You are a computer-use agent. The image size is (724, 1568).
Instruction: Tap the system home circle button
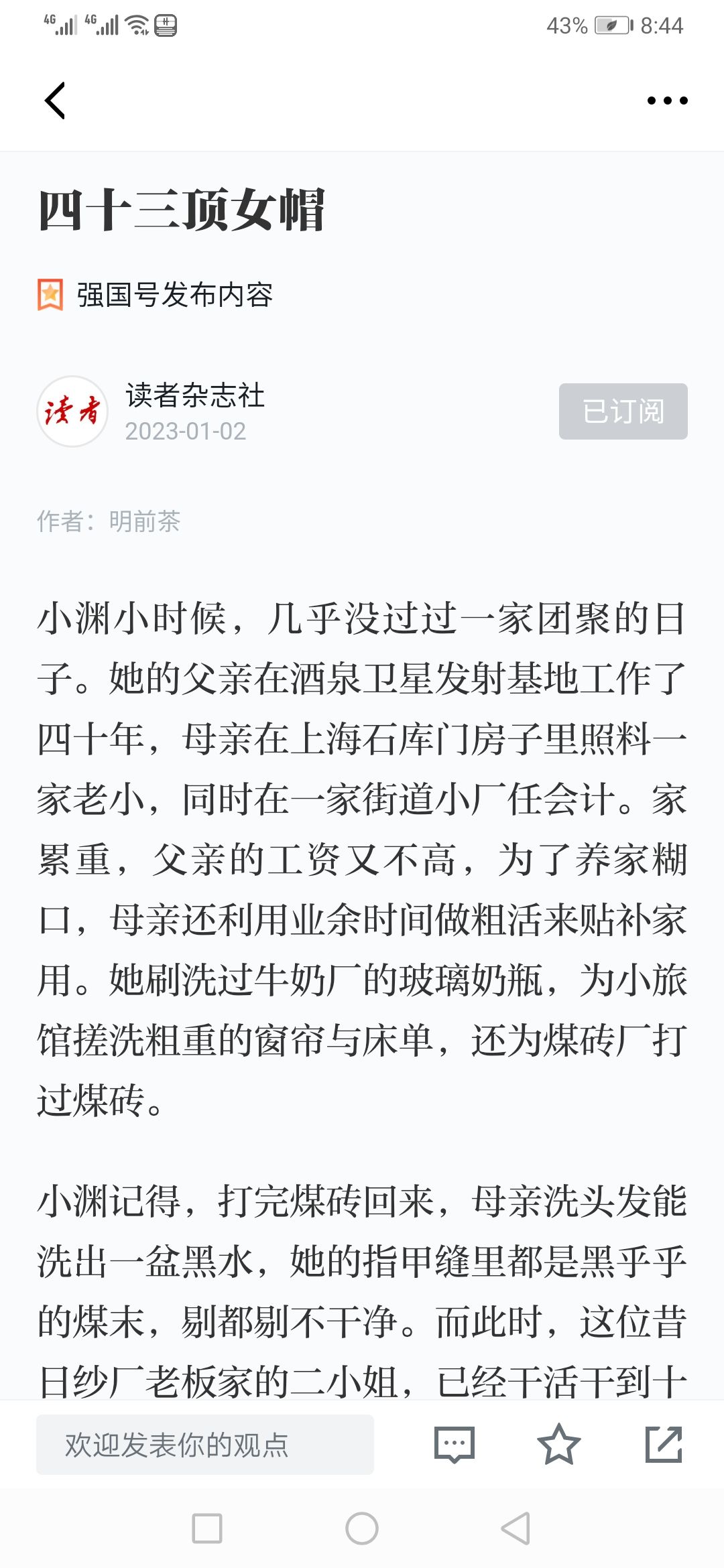point(362,1528)
